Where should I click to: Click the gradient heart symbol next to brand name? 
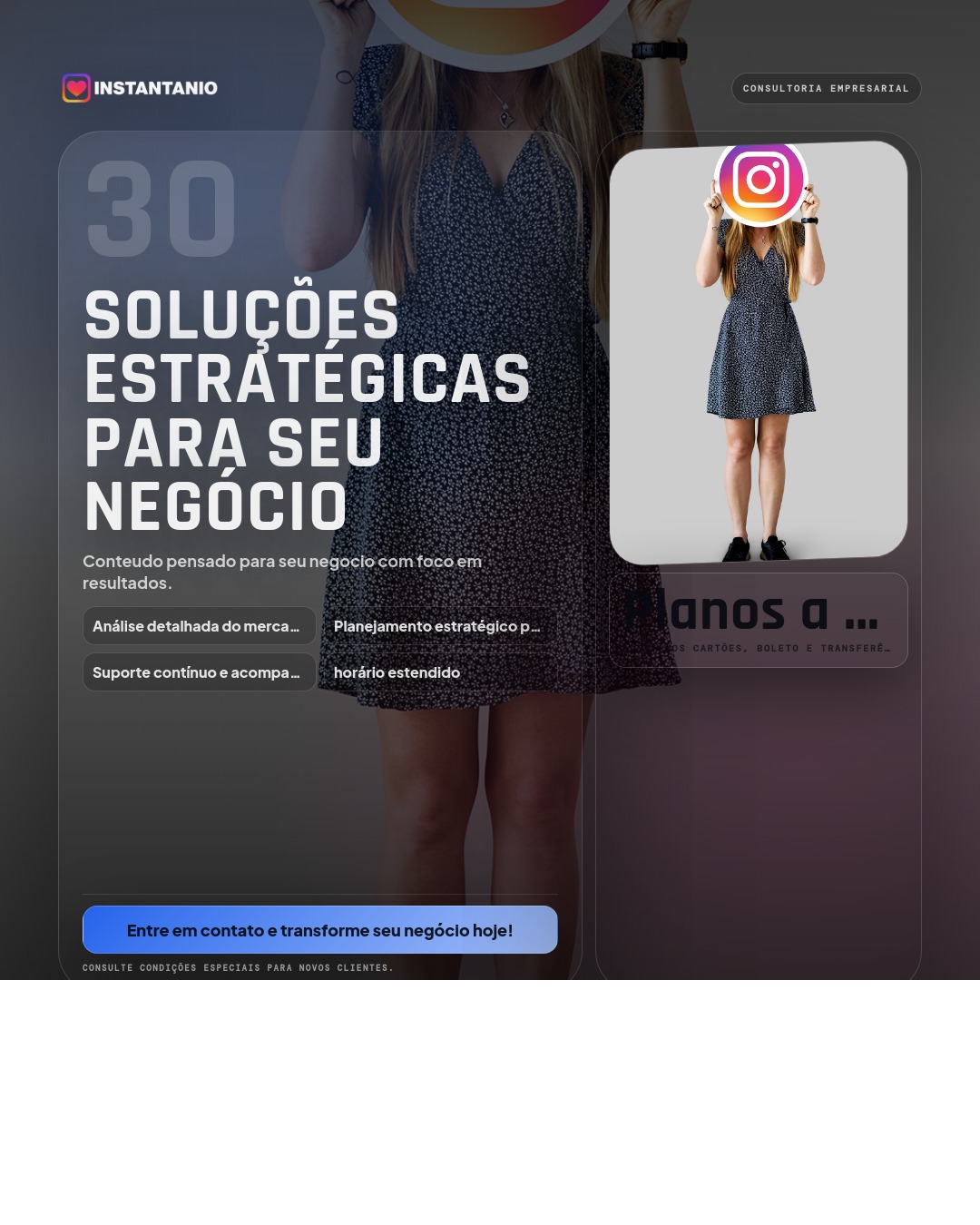coord(76,88)
